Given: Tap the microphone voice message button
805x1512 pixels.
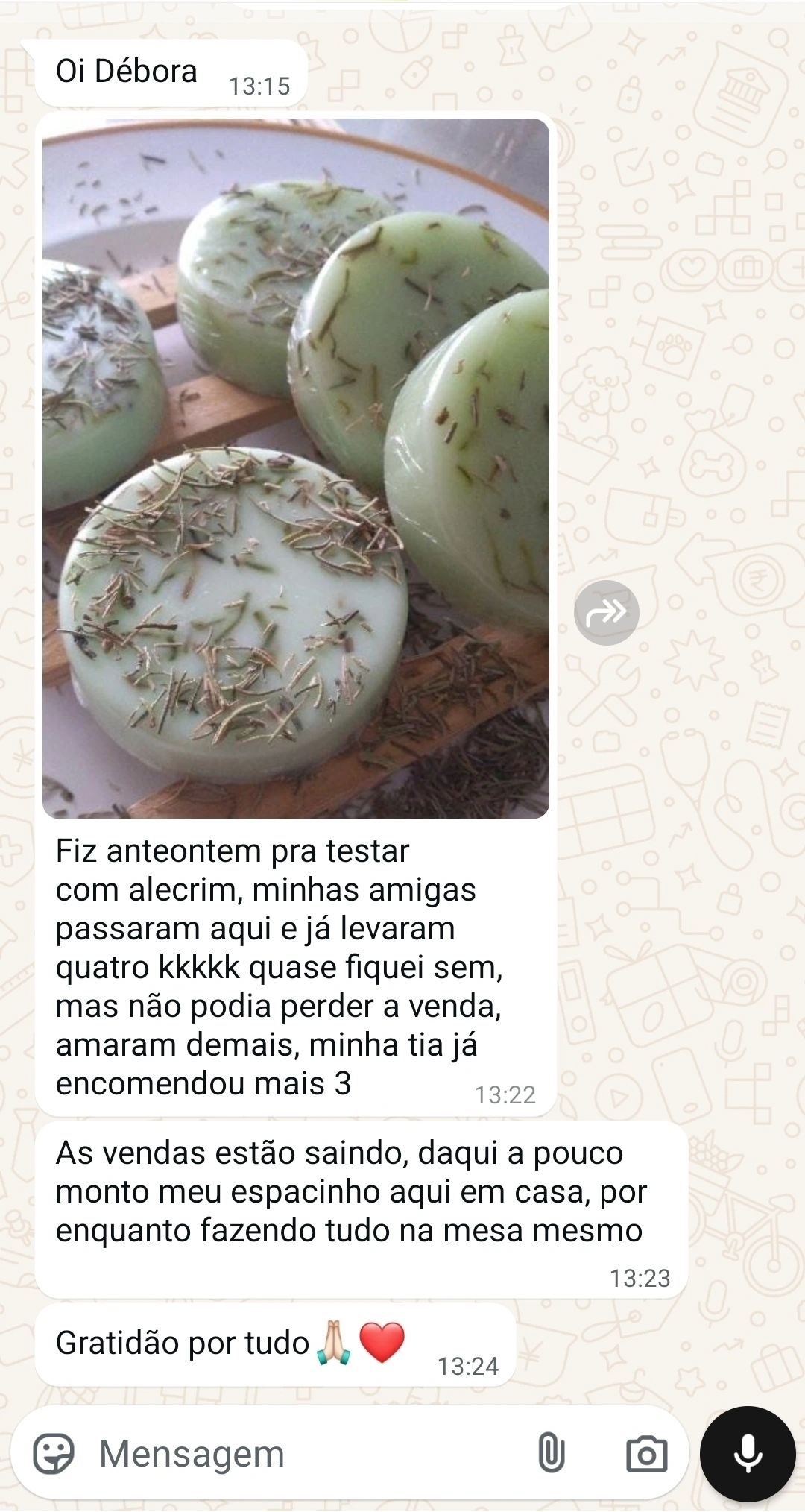Looking at the screenshot, I should pos(748,1453).
